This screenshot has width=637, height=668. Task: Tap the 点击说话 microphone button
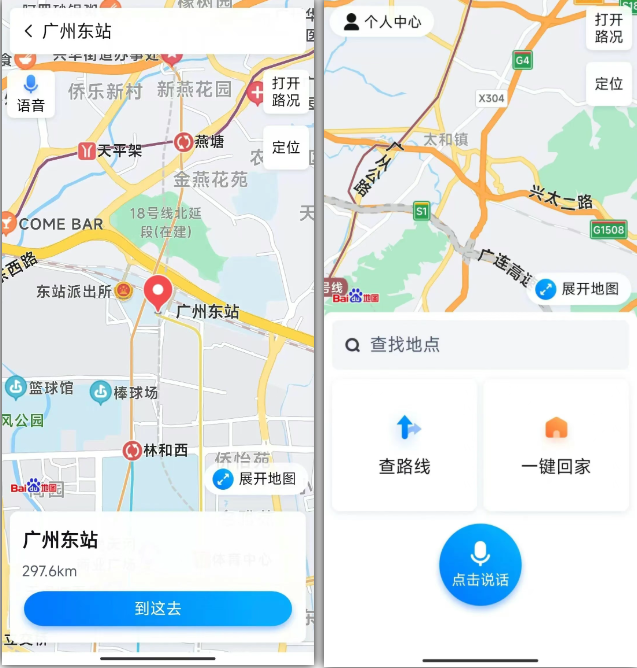(x=480, y=563)
